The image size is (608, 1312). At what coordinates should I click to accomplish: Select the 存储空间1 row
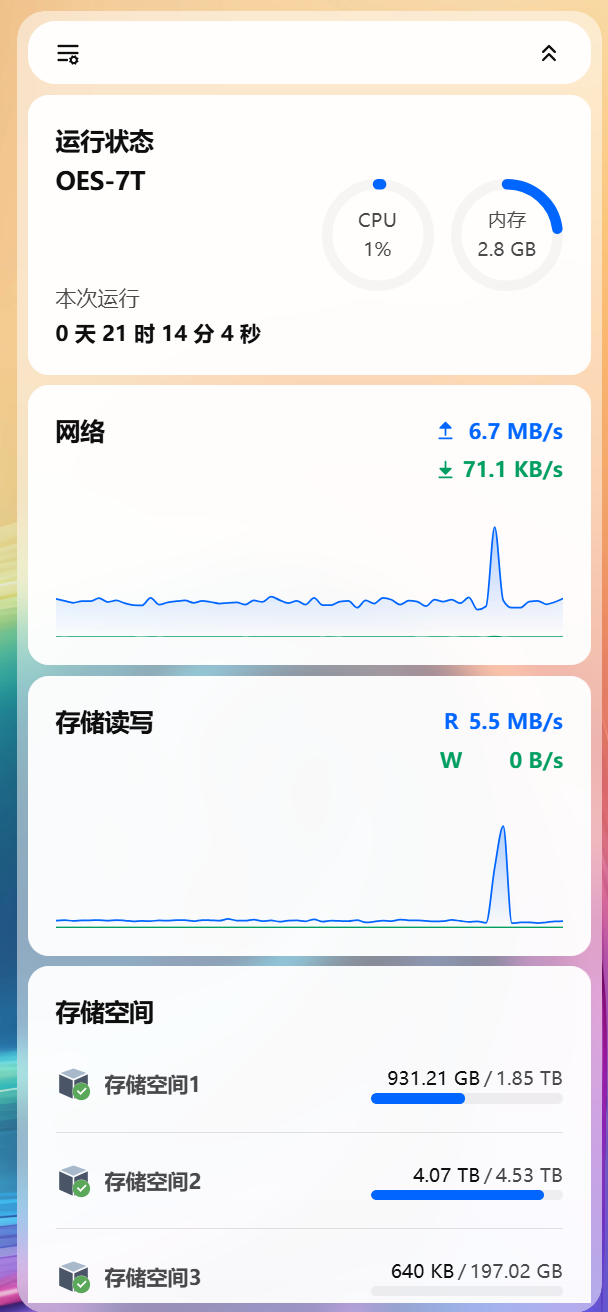pyautogui.click(x=308, y=1084)
